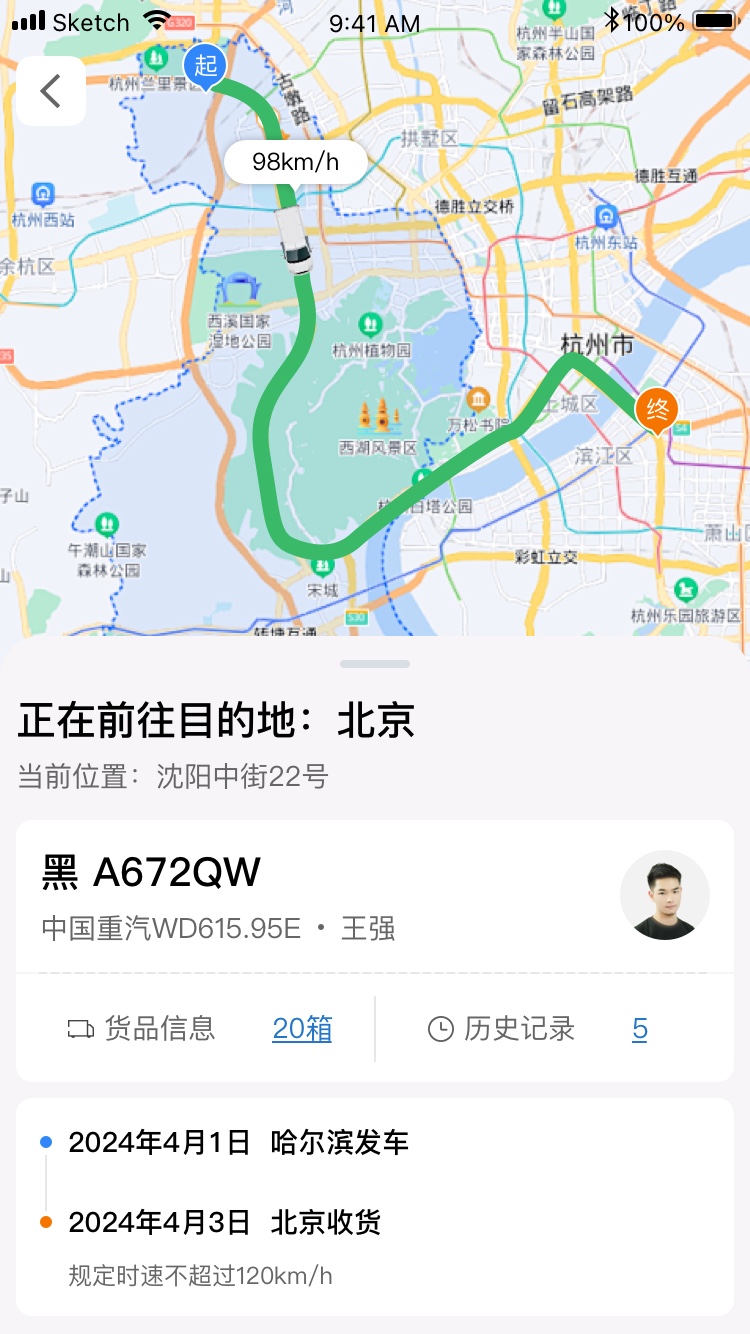The height and width of the screenshot is (1334, 750).
Task: Select the end point marker 终
Action: 657,409
